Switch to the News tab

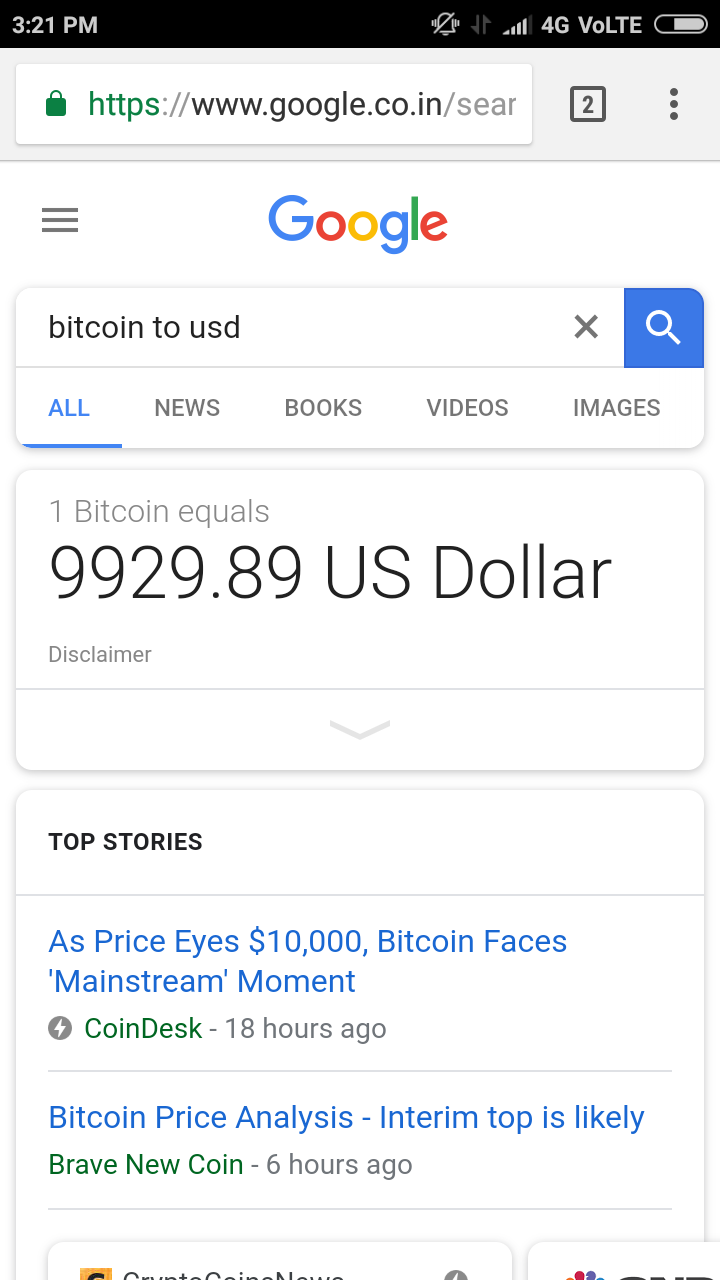[x=187, y=408]
